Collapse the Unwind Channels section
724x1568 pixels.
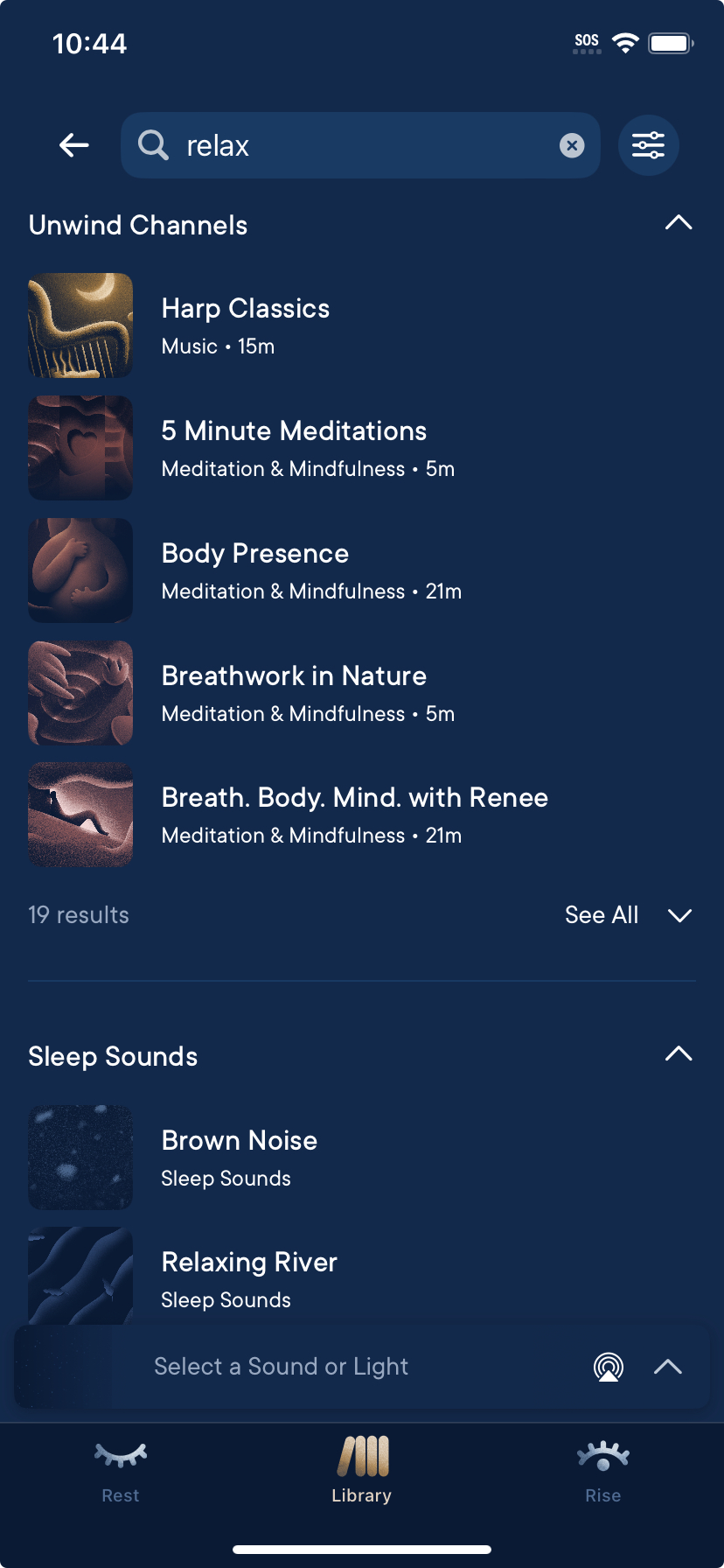coord(679,224)
